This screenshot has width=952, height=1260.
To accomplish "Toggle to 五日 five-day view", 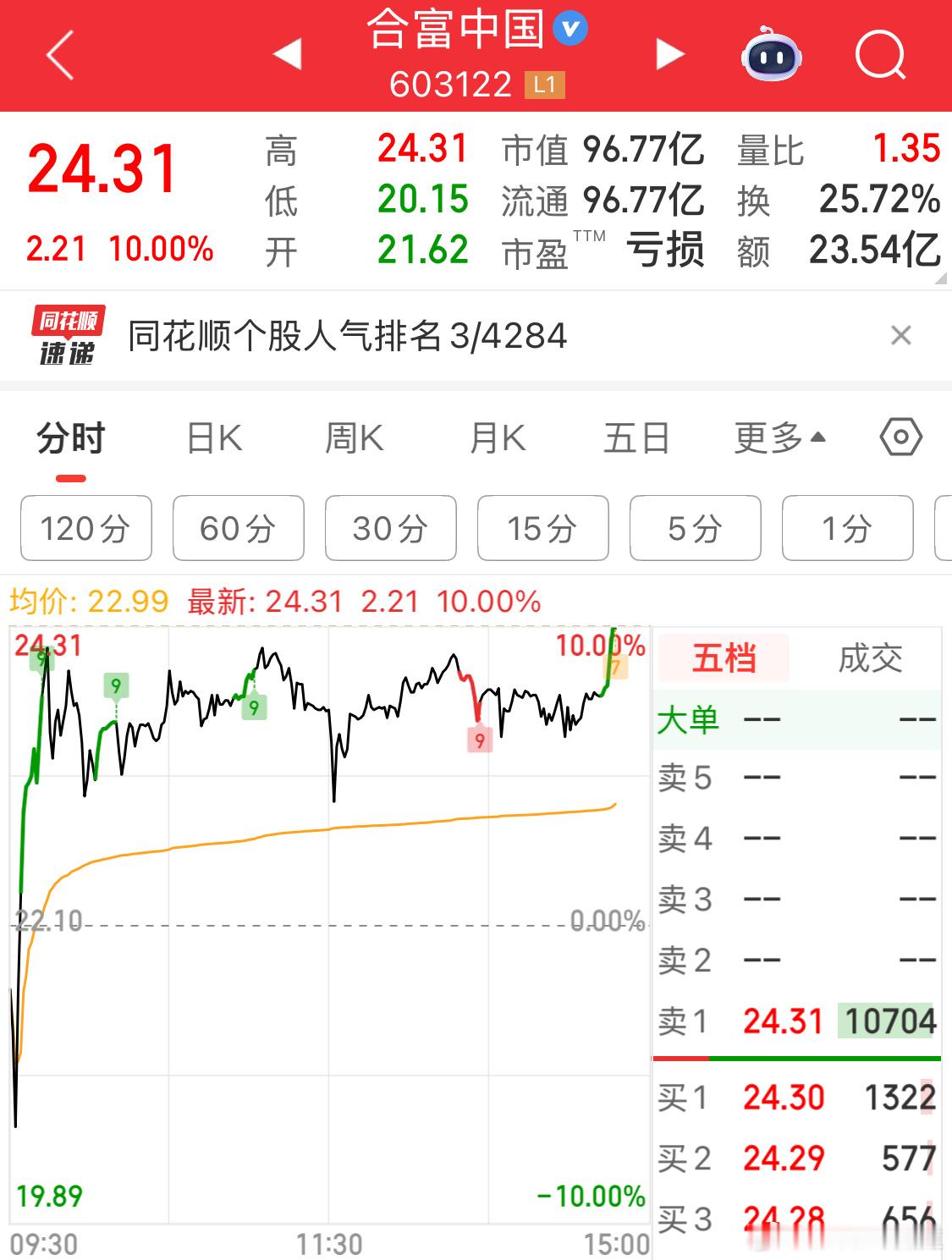I will coord(636,437).
